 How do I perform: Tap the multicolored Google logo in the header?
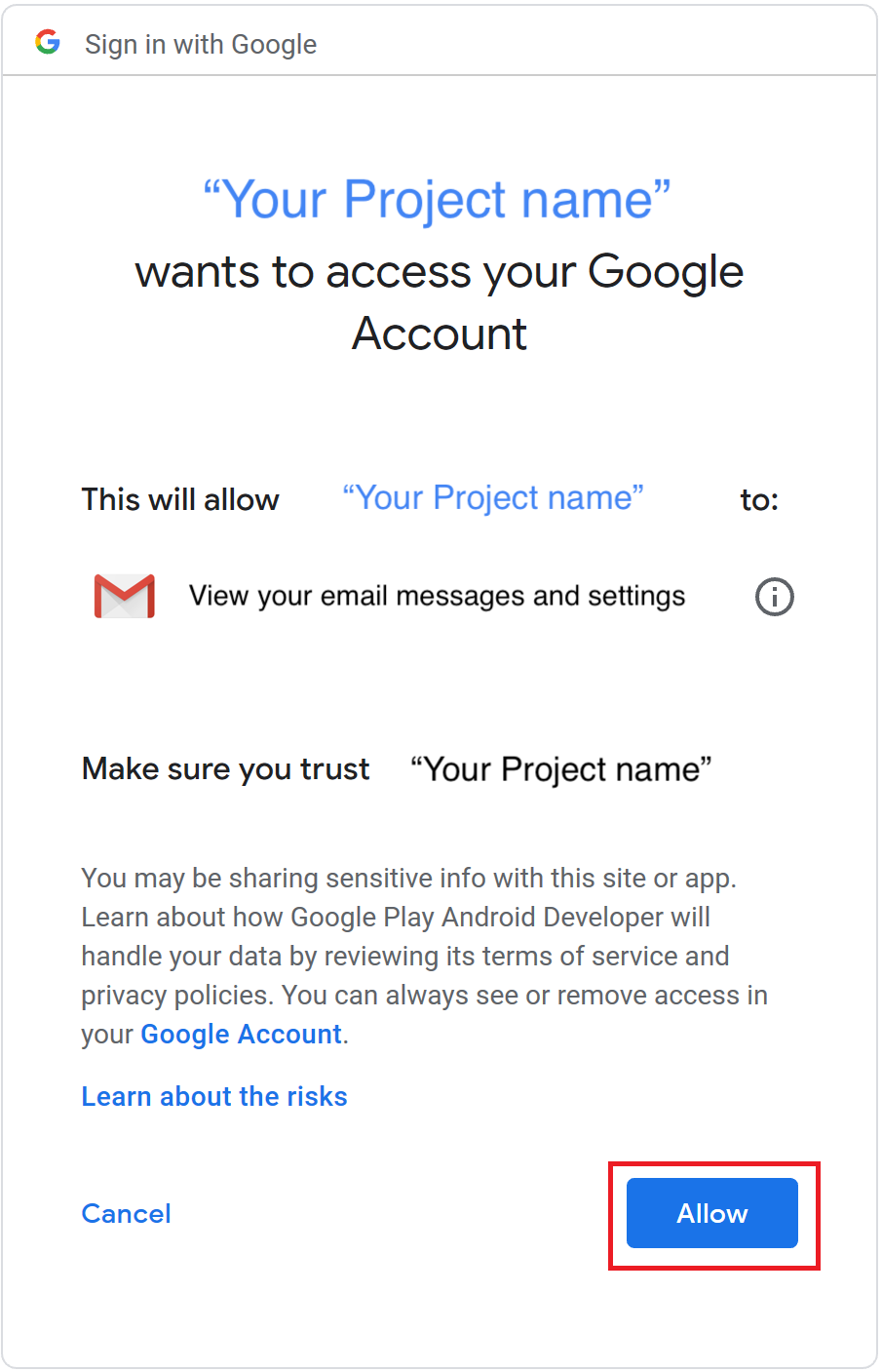coord(47,41)
